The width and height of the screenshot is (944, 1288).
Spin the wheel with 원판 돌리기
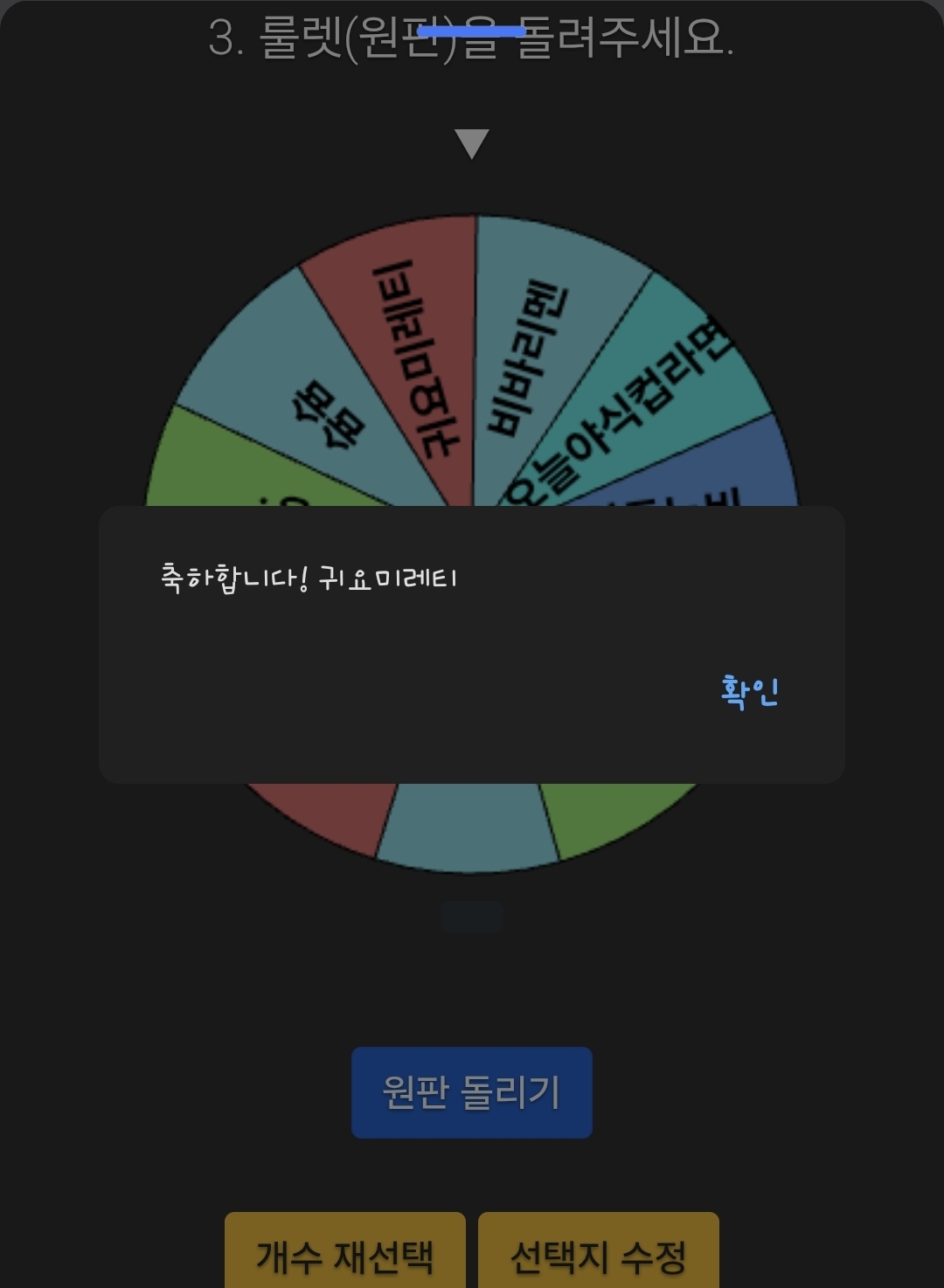(x=472, y=1092)
